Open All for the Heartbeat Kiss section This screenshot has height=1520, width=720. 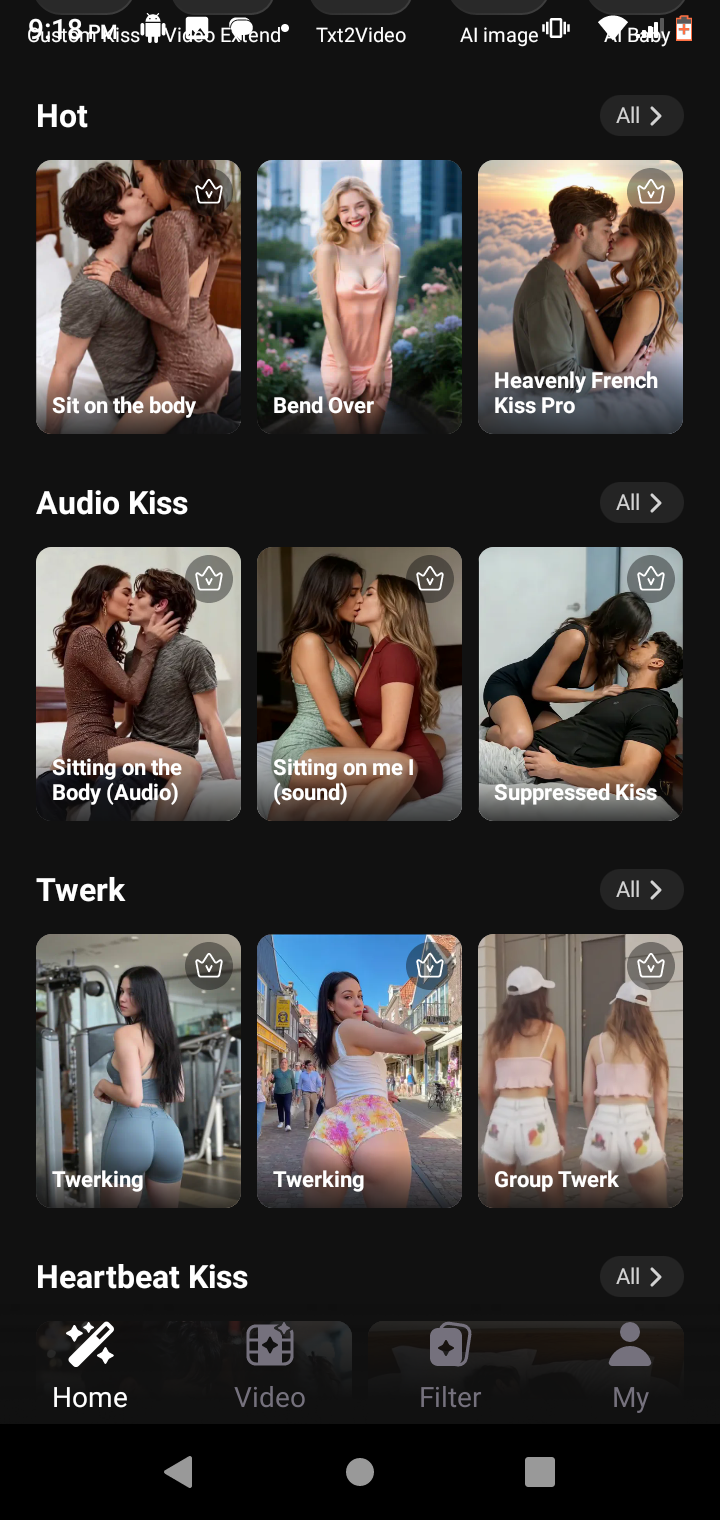(x=641, y=1277)
